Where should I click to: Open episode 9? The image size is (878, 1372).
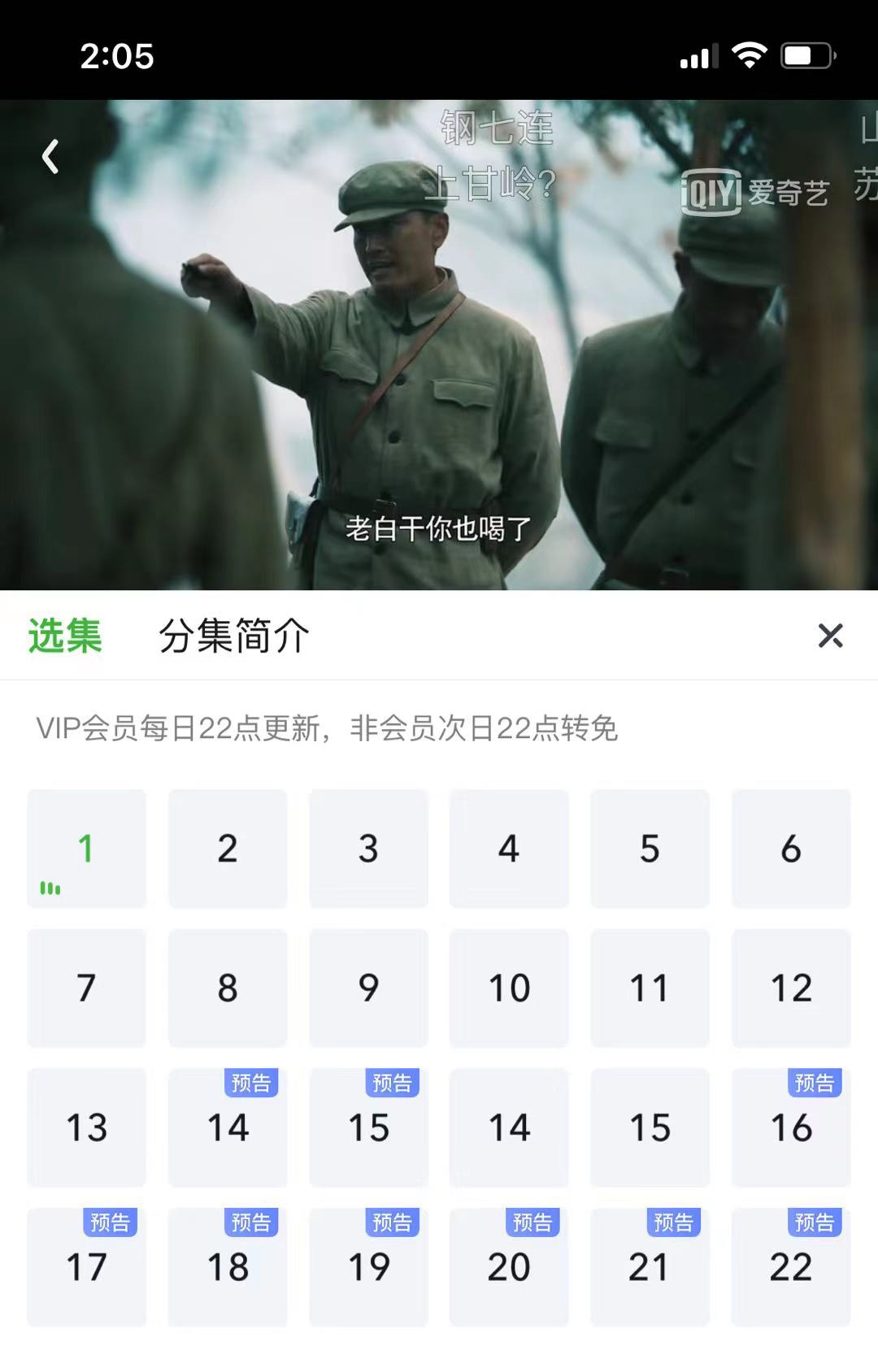tap(368, 988)
